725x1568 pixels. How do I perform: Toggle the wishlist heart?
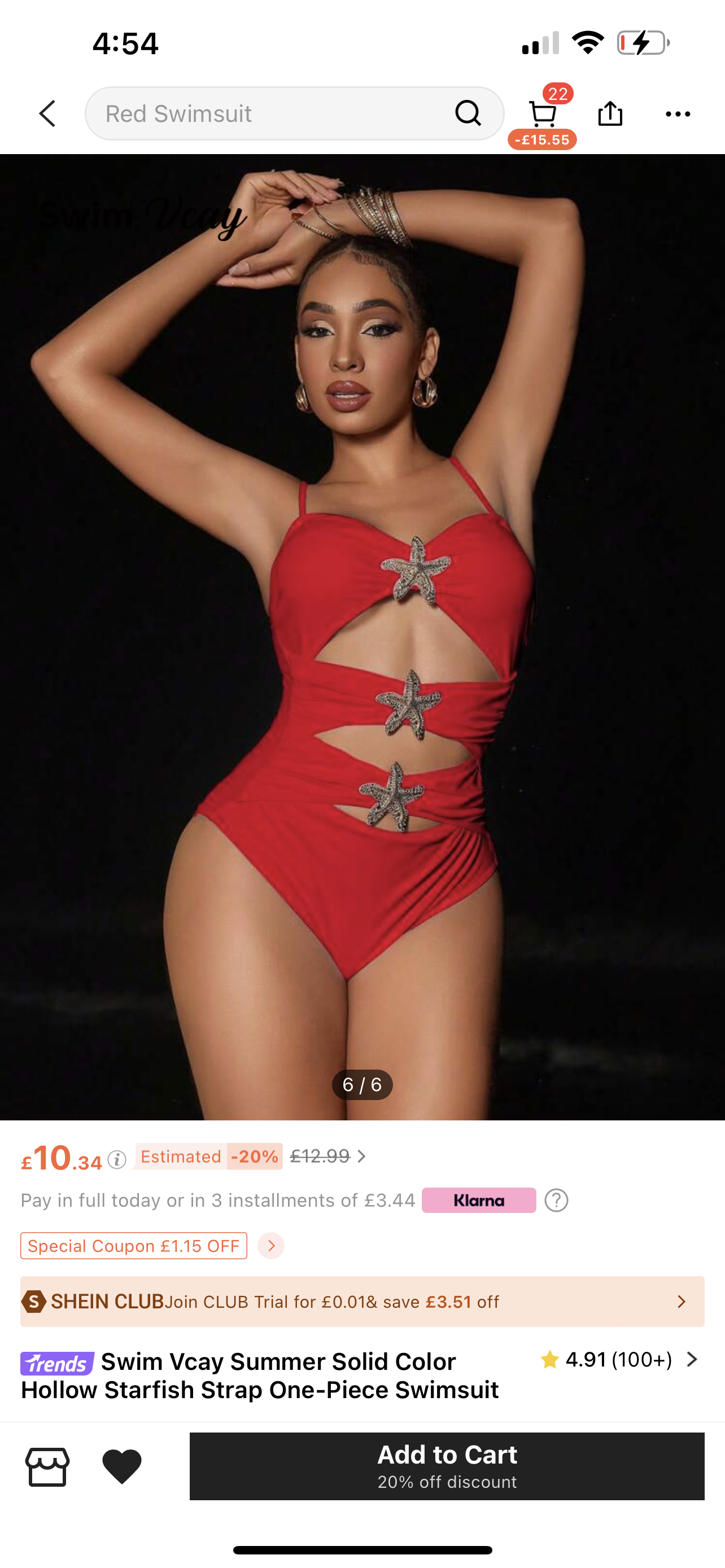(x=122, y=1466)
